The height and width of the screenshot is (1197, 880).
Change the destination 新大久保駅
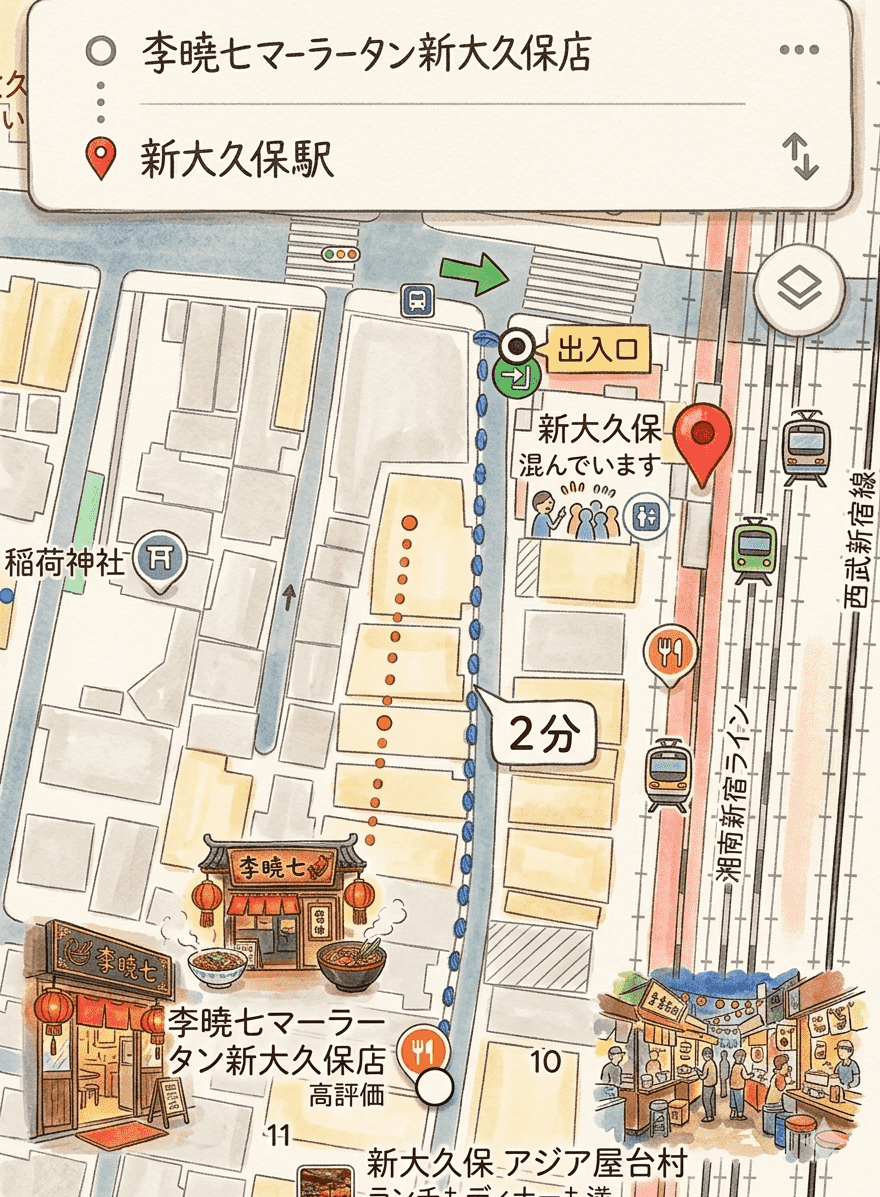[x=237, y=159]
